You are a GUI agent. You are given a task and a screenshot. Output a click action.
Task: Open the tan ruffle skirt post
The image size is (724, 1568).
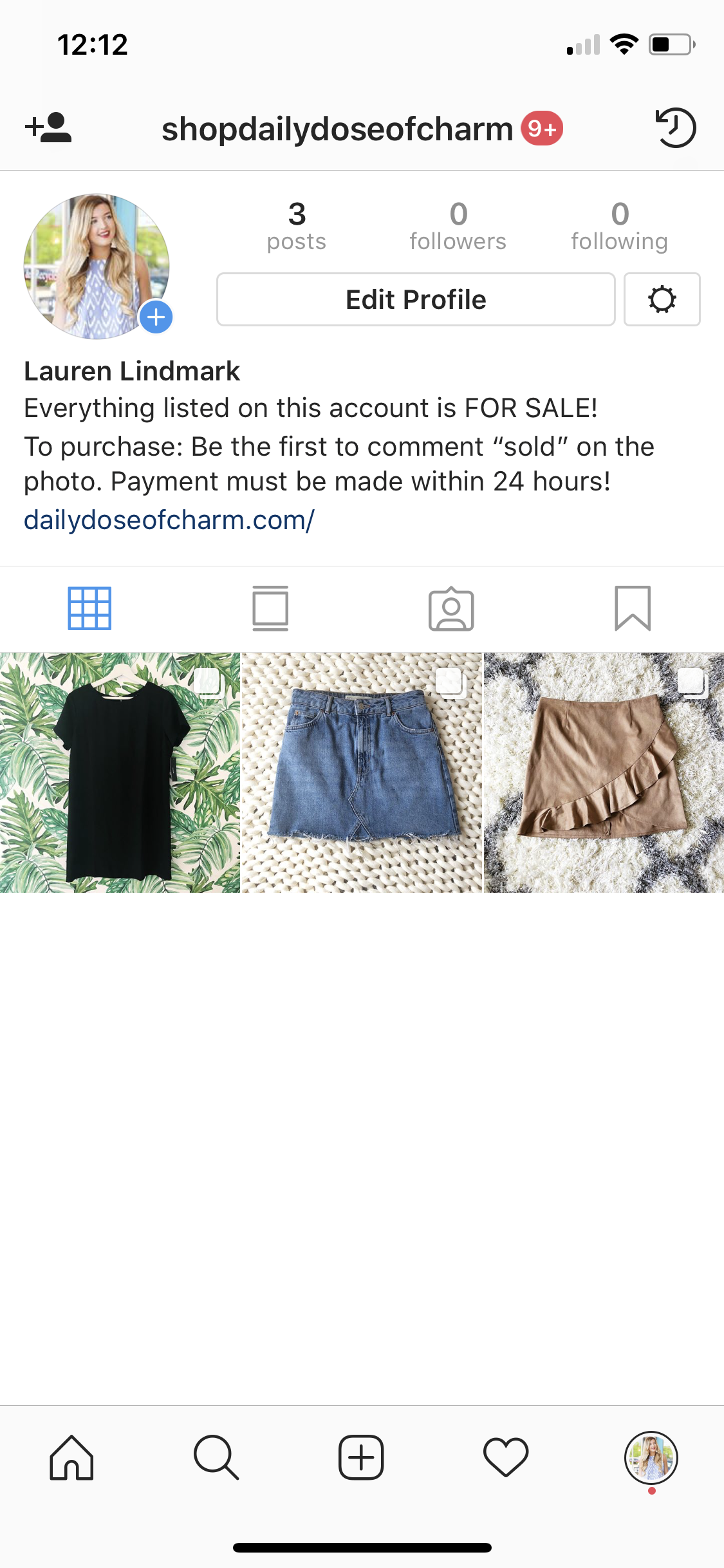604,772
